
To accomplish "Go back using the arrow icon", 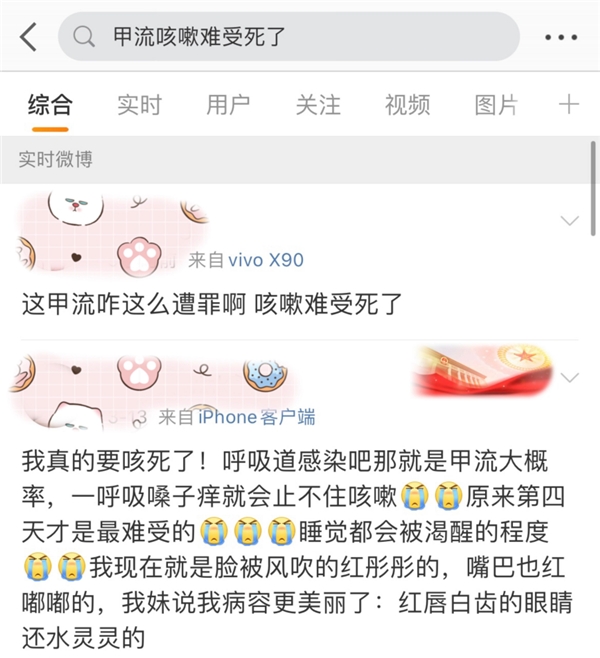I will pos(28,37).
